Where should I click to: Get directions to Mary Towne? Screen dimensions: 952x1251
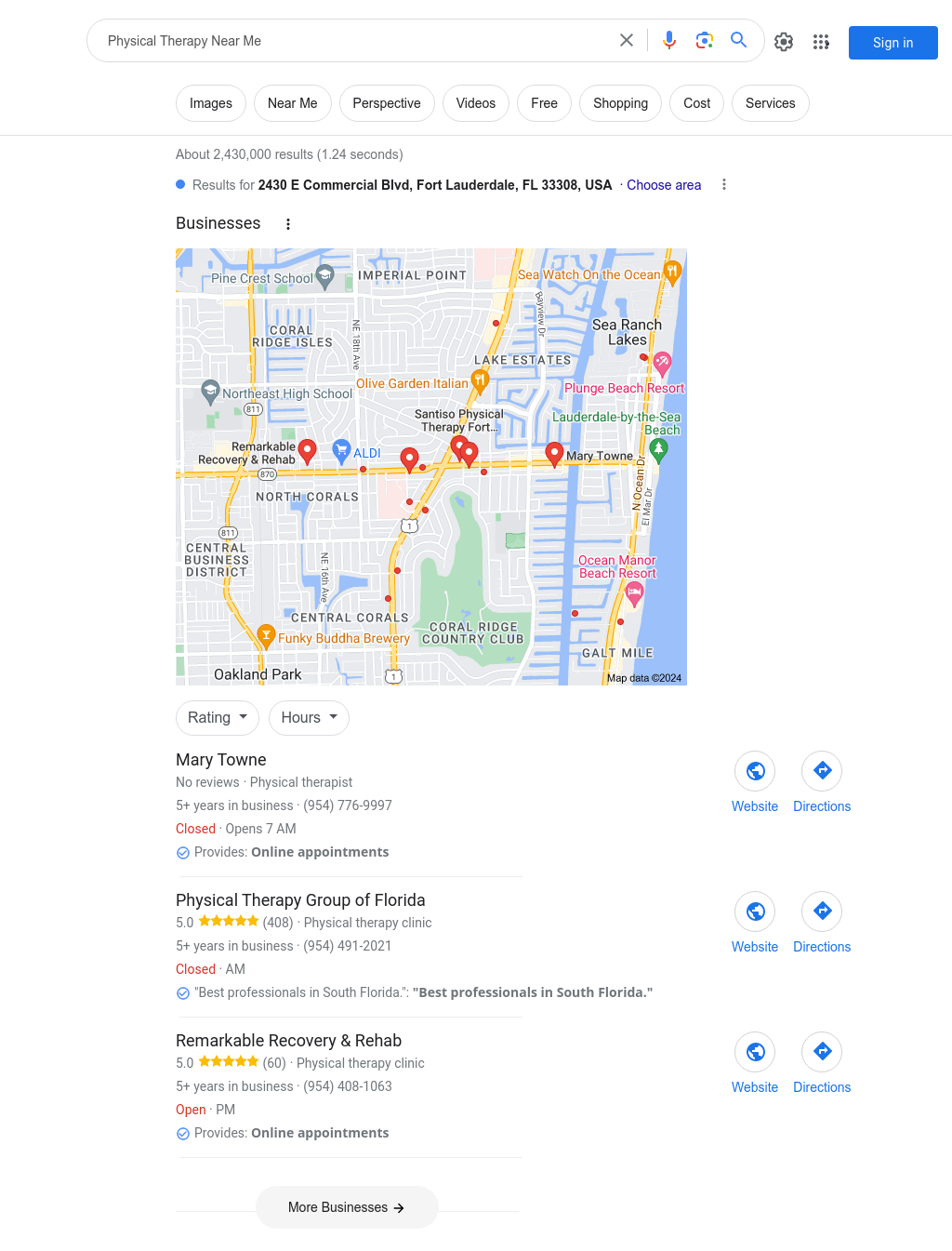tap(822, 771)
